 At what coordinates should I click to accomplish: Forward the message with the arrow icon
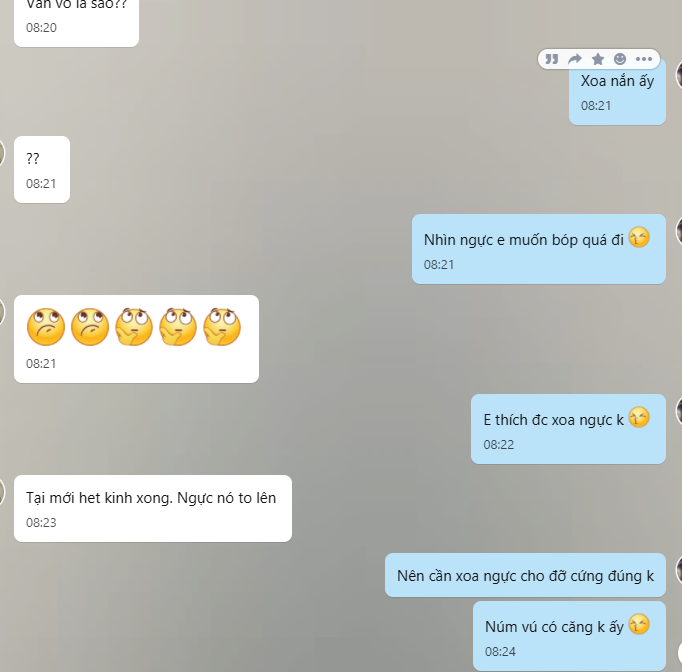[575, 59]
